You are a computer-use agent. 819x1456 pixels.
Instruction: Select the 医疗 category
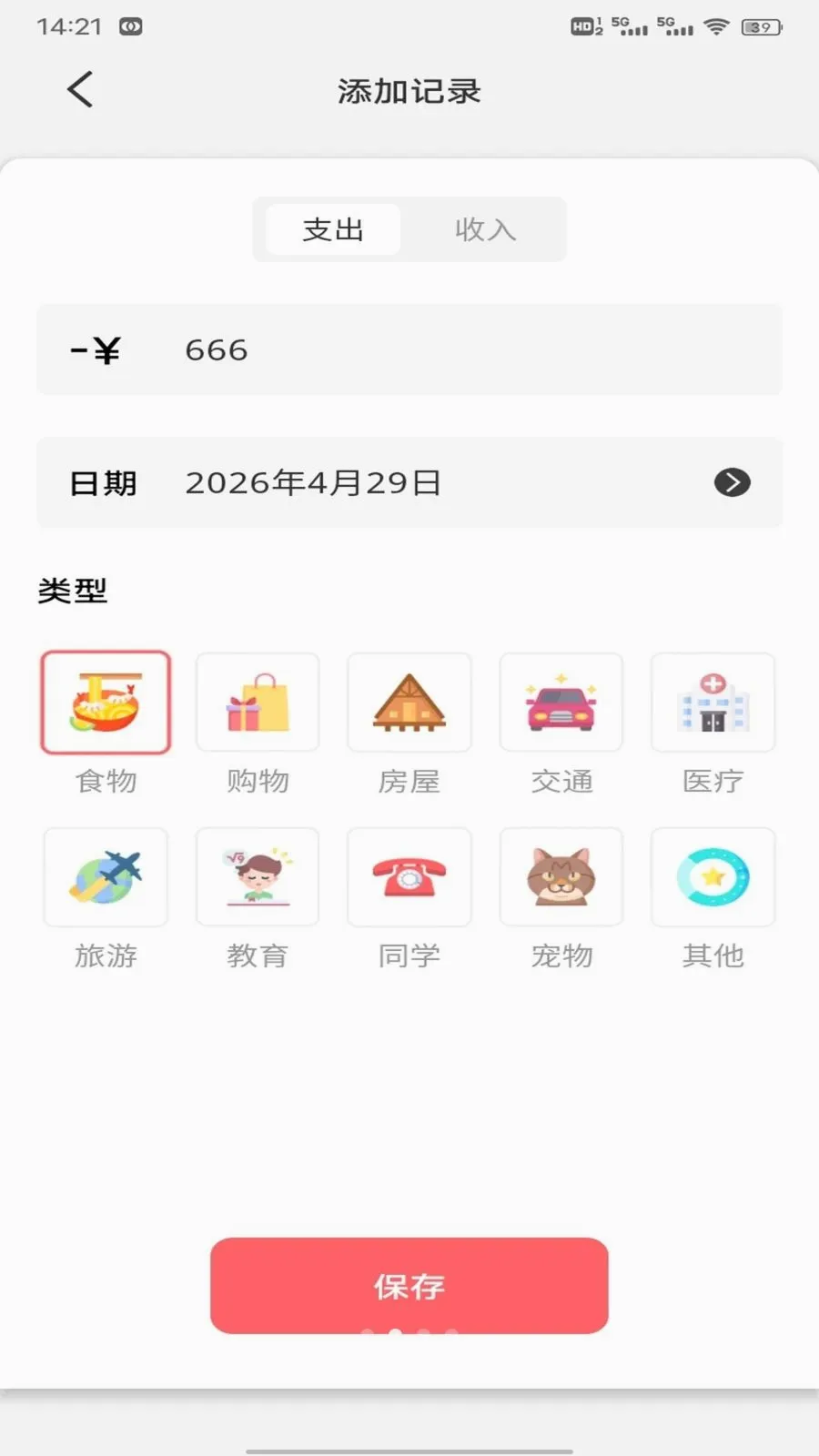click(x=713, y=703)
